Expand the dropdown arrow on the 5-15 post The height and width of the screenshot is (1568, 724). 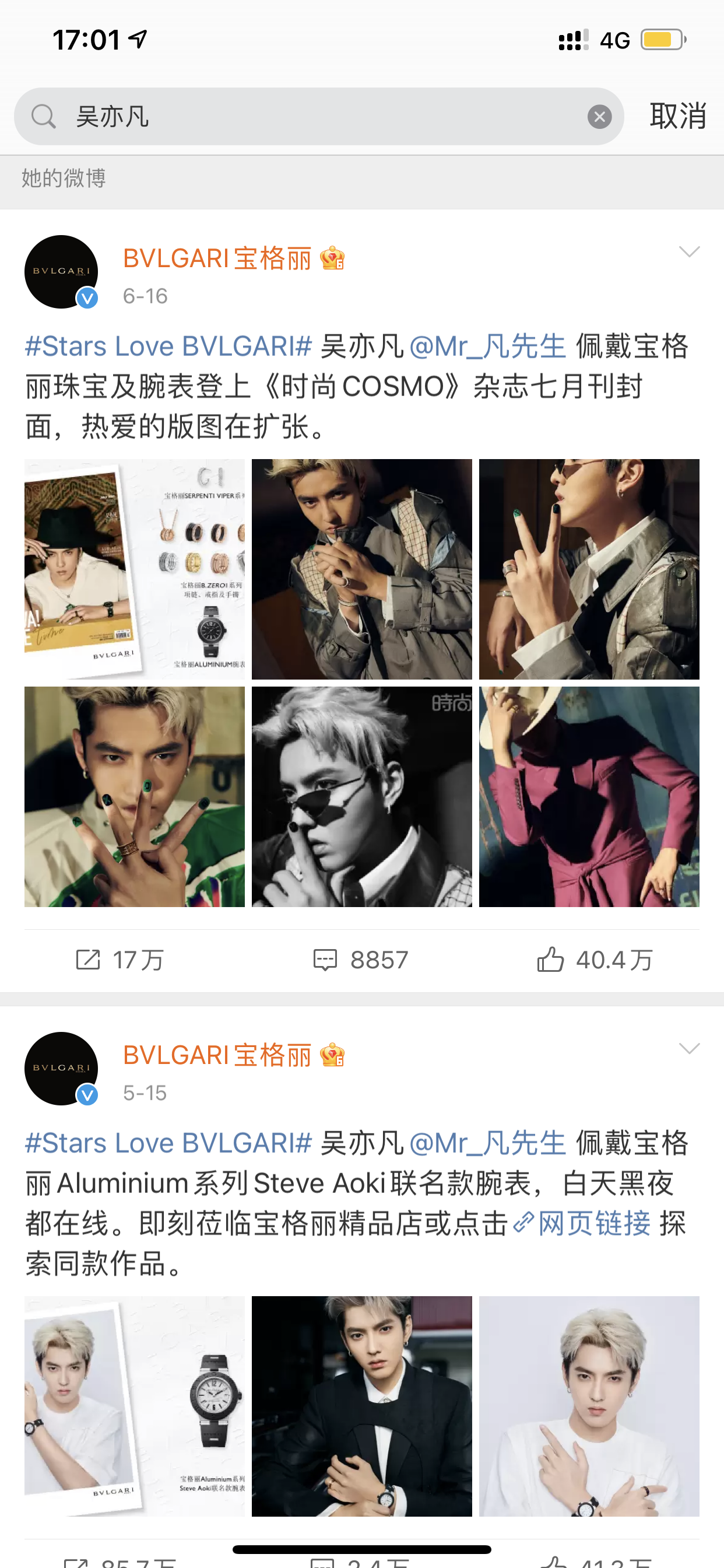(688, 1048)
